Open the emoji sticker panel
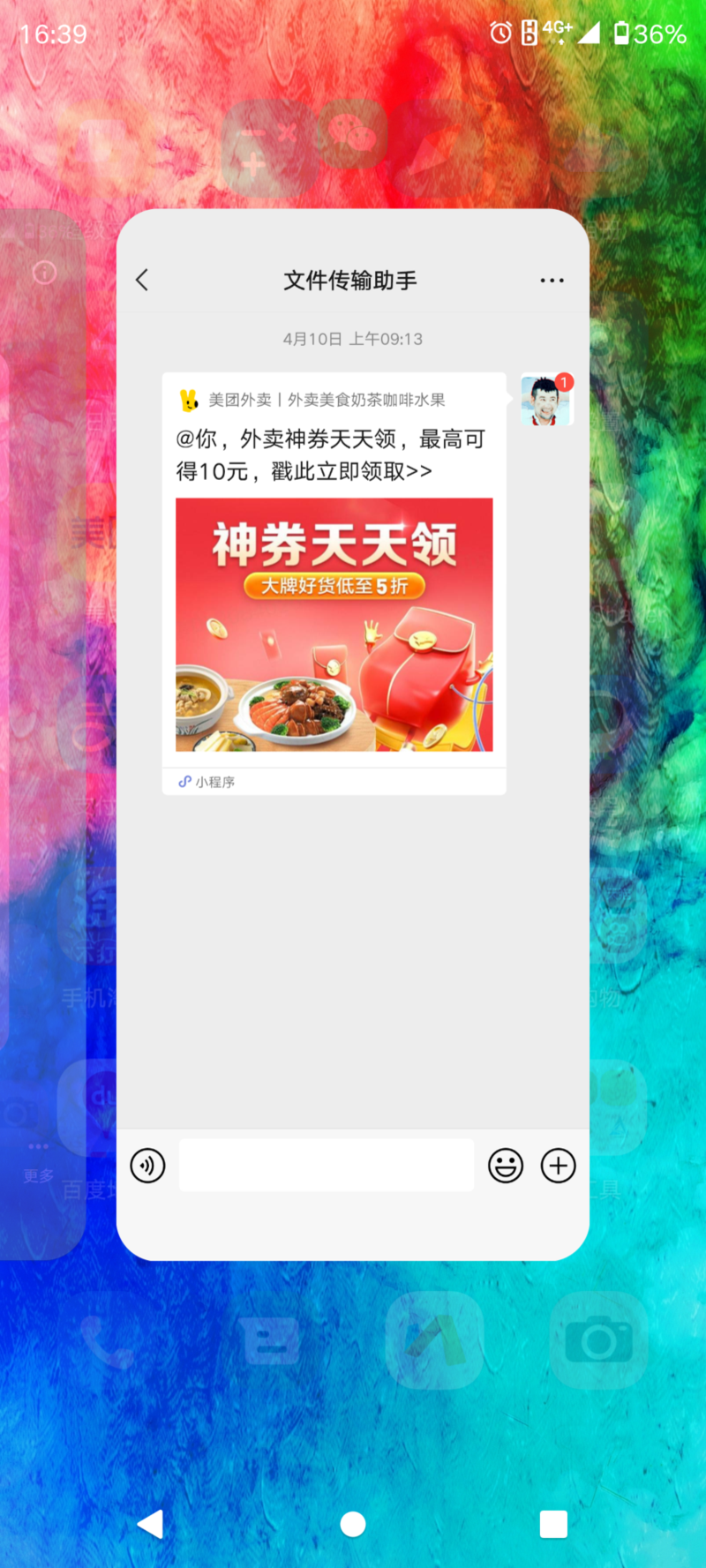This screenshot has width=706, height=1568. pyautogui.click(x=506, y=1166)
